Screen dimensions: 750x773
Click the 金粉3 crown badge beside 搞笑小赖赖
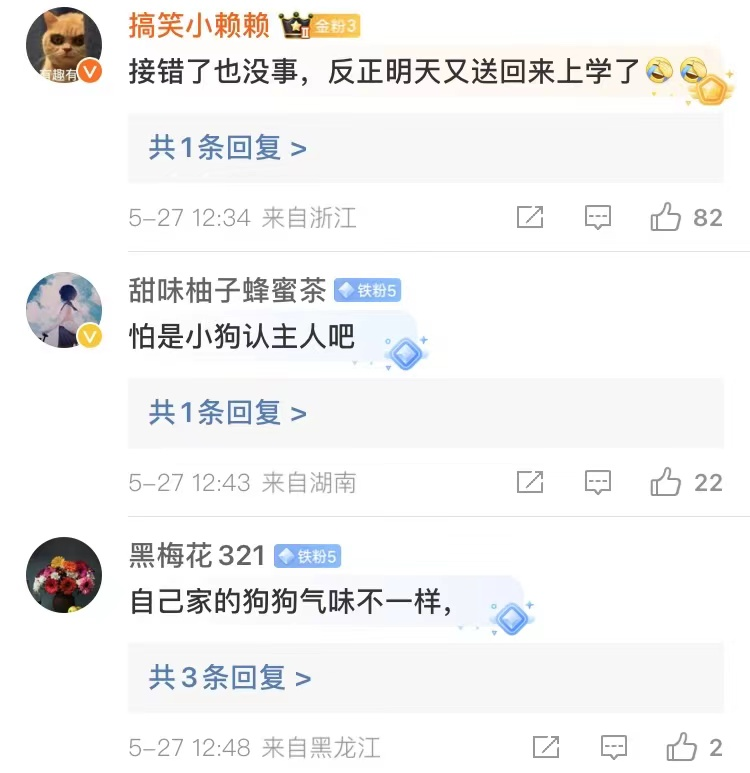(315, 28)
